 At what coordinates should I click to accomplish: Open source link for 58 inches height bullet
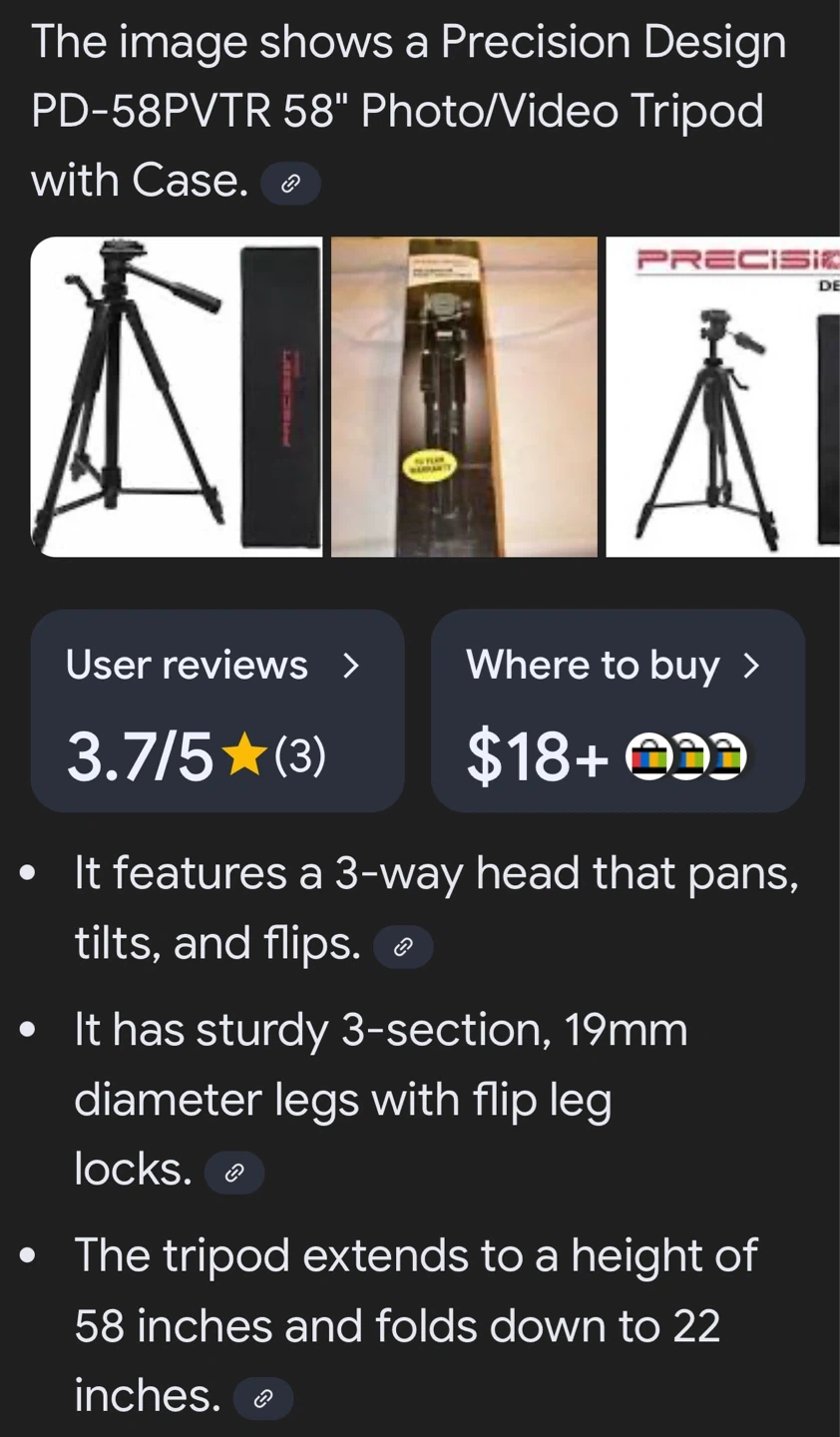point(263,1399)
